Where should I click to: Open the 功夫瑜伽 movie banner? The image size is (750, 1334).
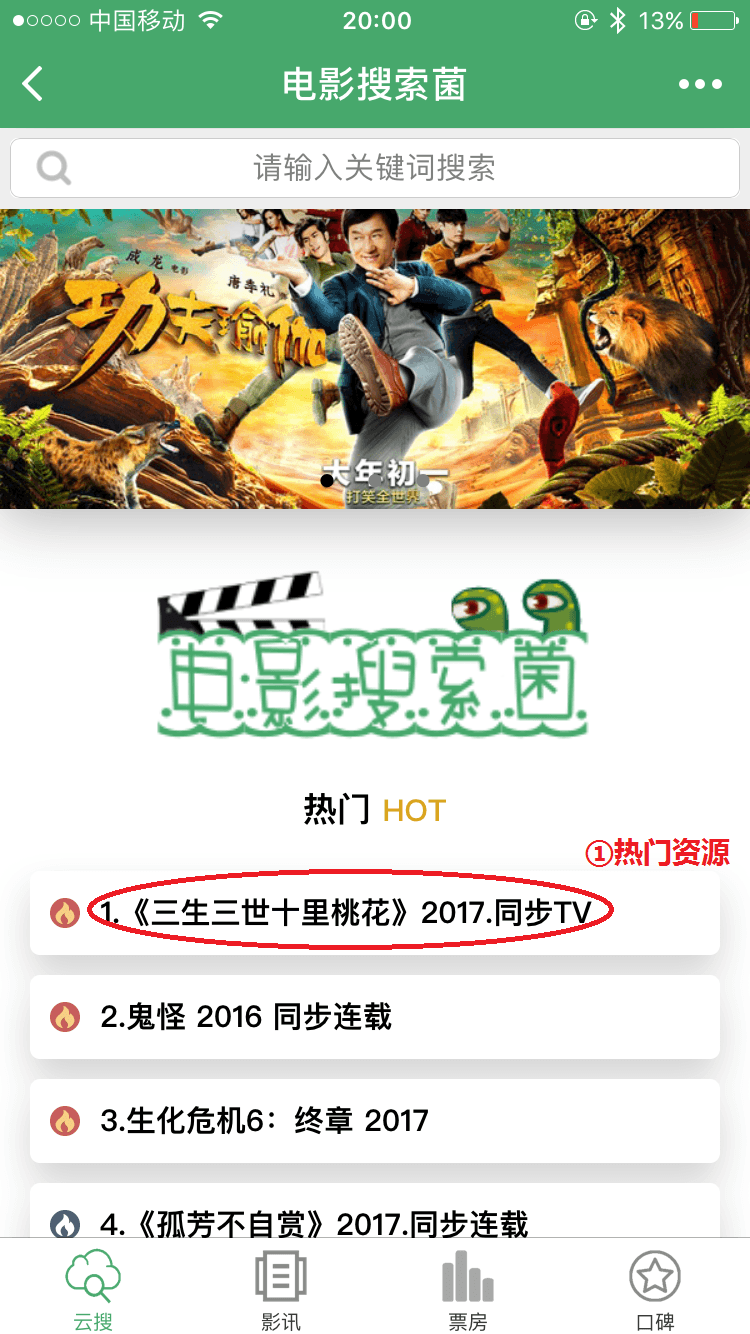(x=375, y=358)
